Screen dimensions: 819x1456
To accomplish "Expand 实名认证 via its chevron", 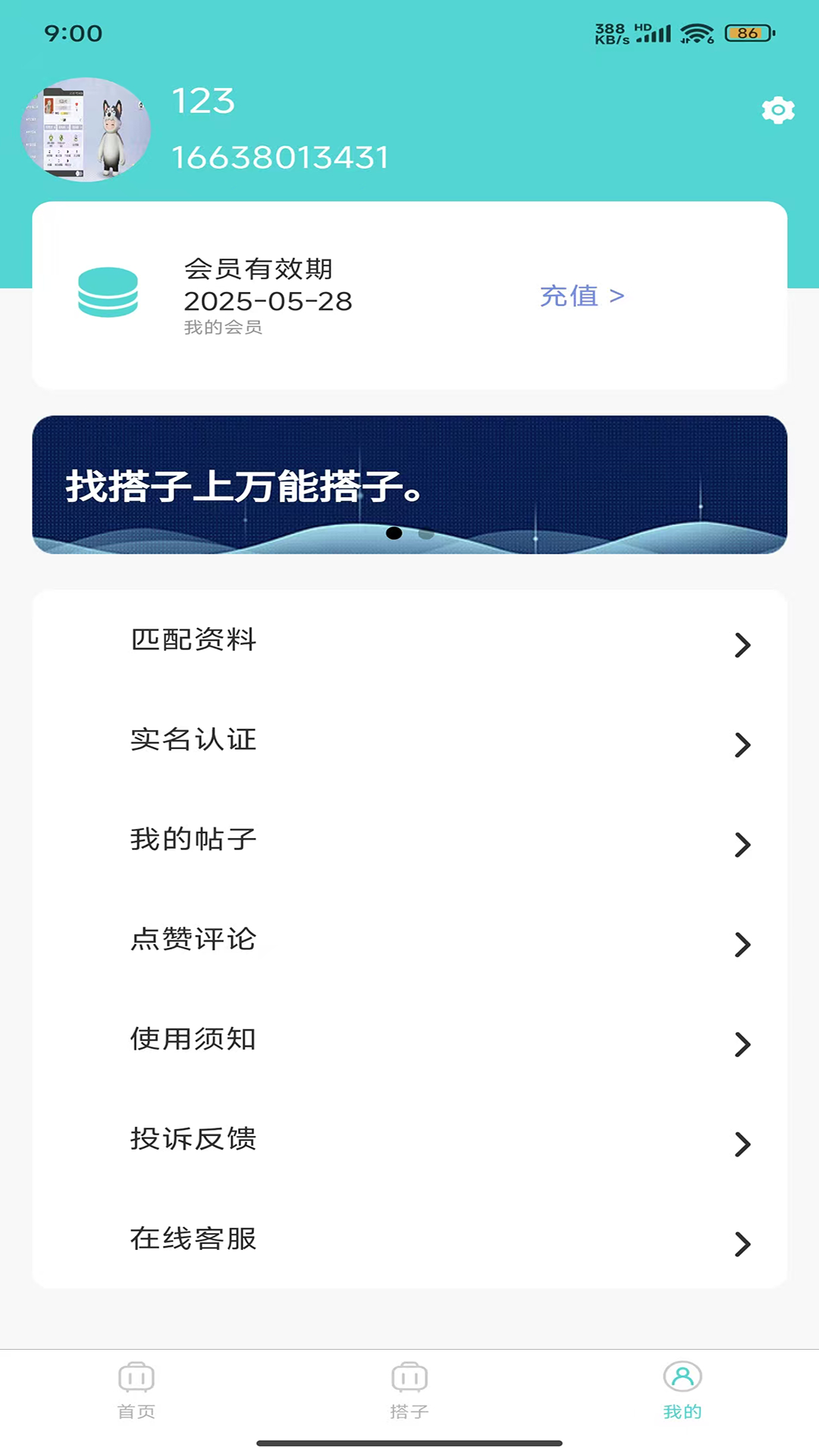I will click(741, 745).
